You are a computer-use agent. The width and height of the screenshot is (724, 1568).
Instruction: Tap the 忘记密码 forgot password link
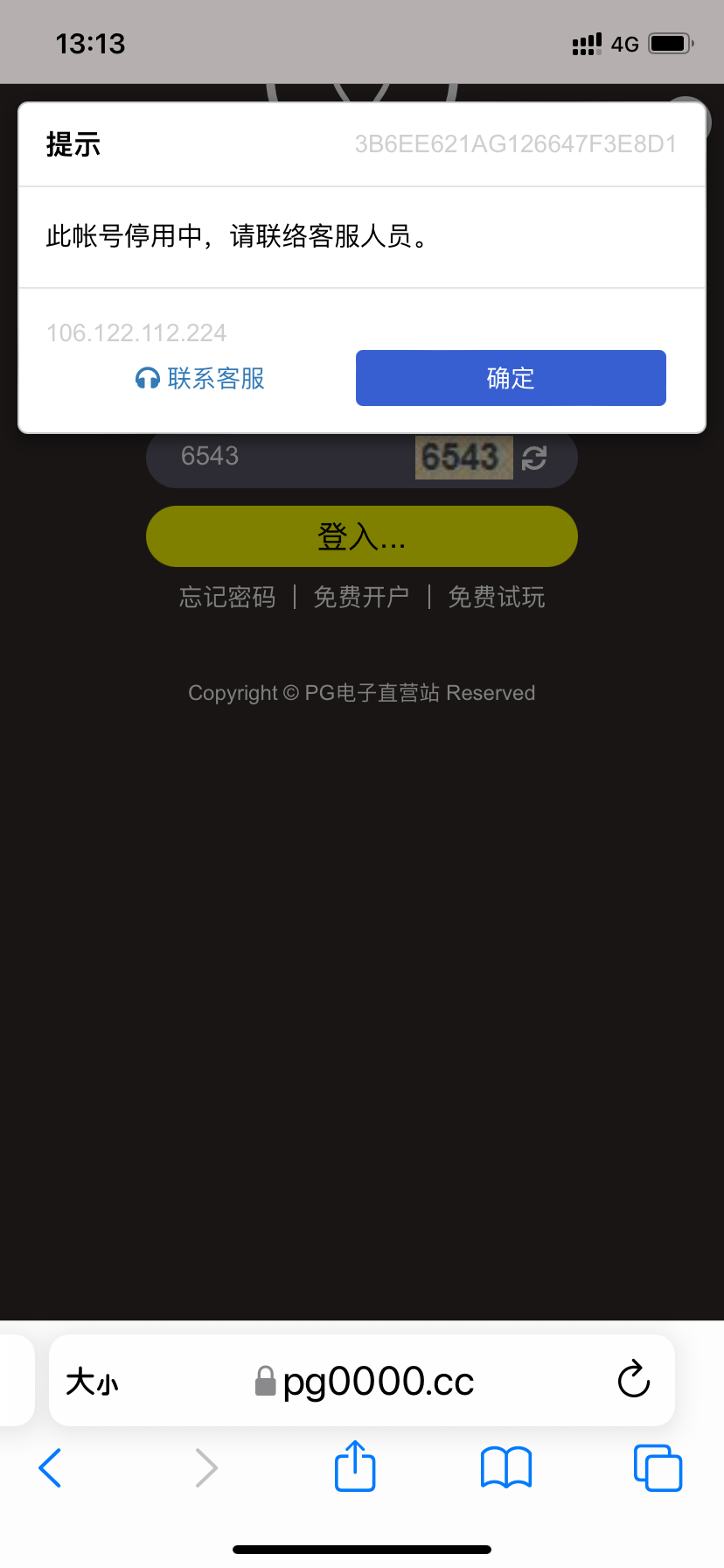226,596
